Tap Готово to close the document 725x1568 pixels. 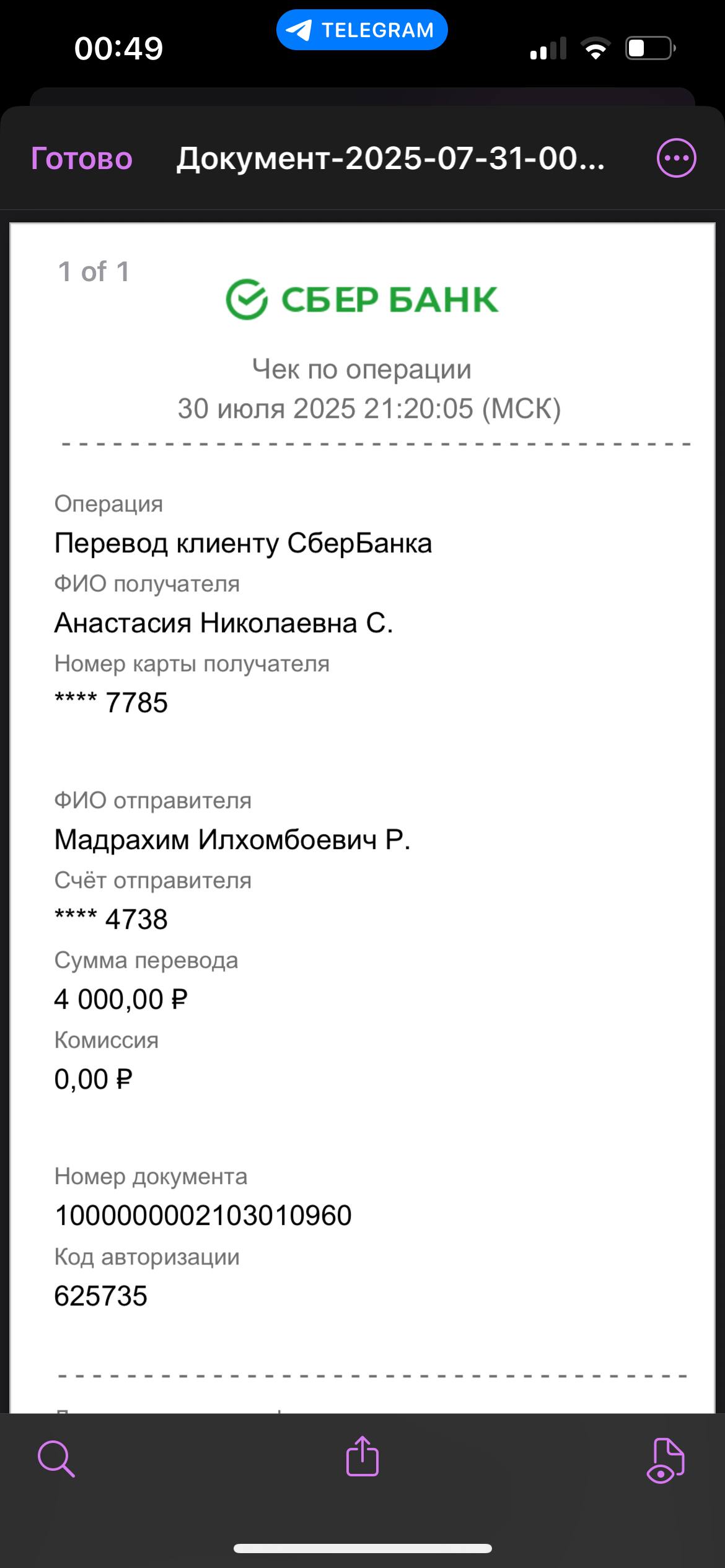point(82,159)
